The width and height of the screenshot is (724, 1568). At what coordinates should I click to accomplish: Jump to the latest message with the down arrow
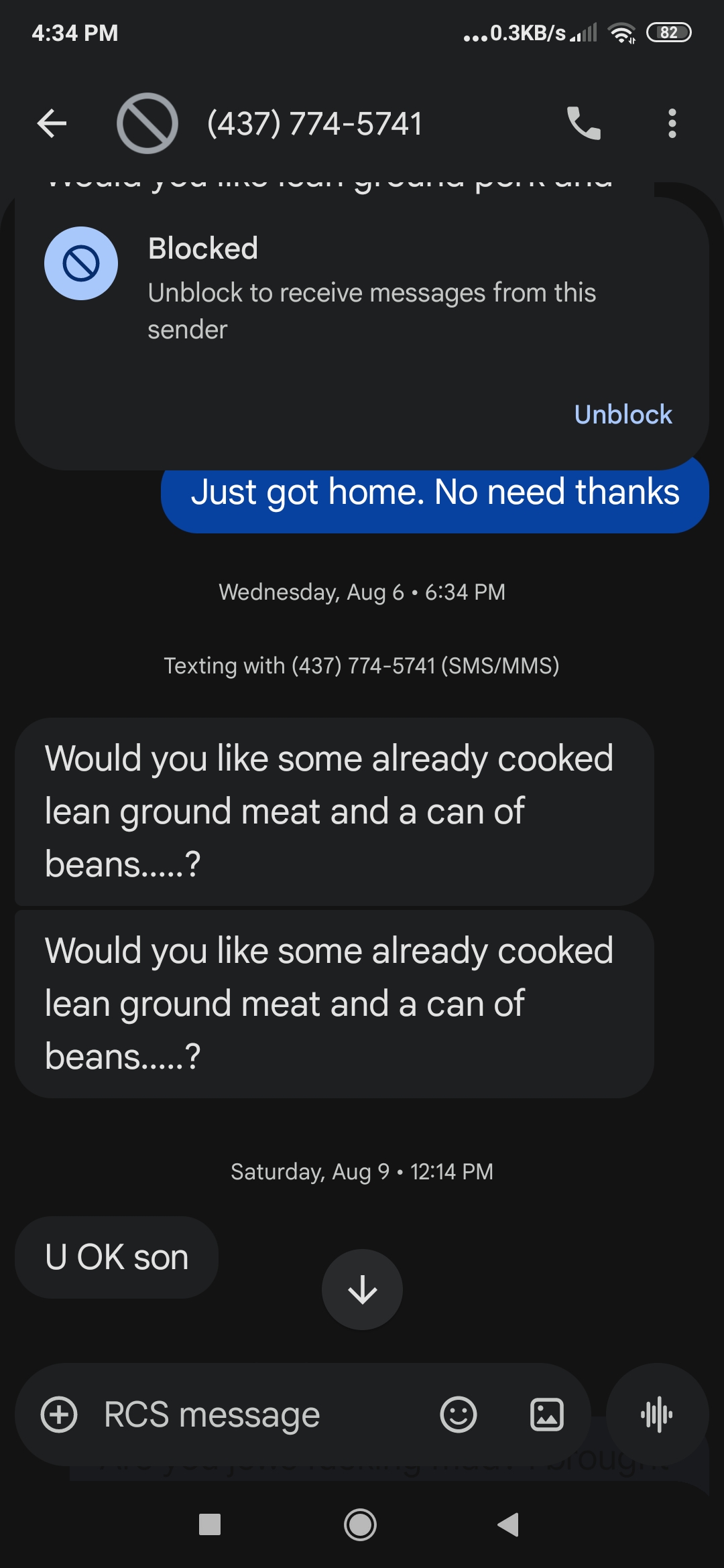click(362, 1289)
